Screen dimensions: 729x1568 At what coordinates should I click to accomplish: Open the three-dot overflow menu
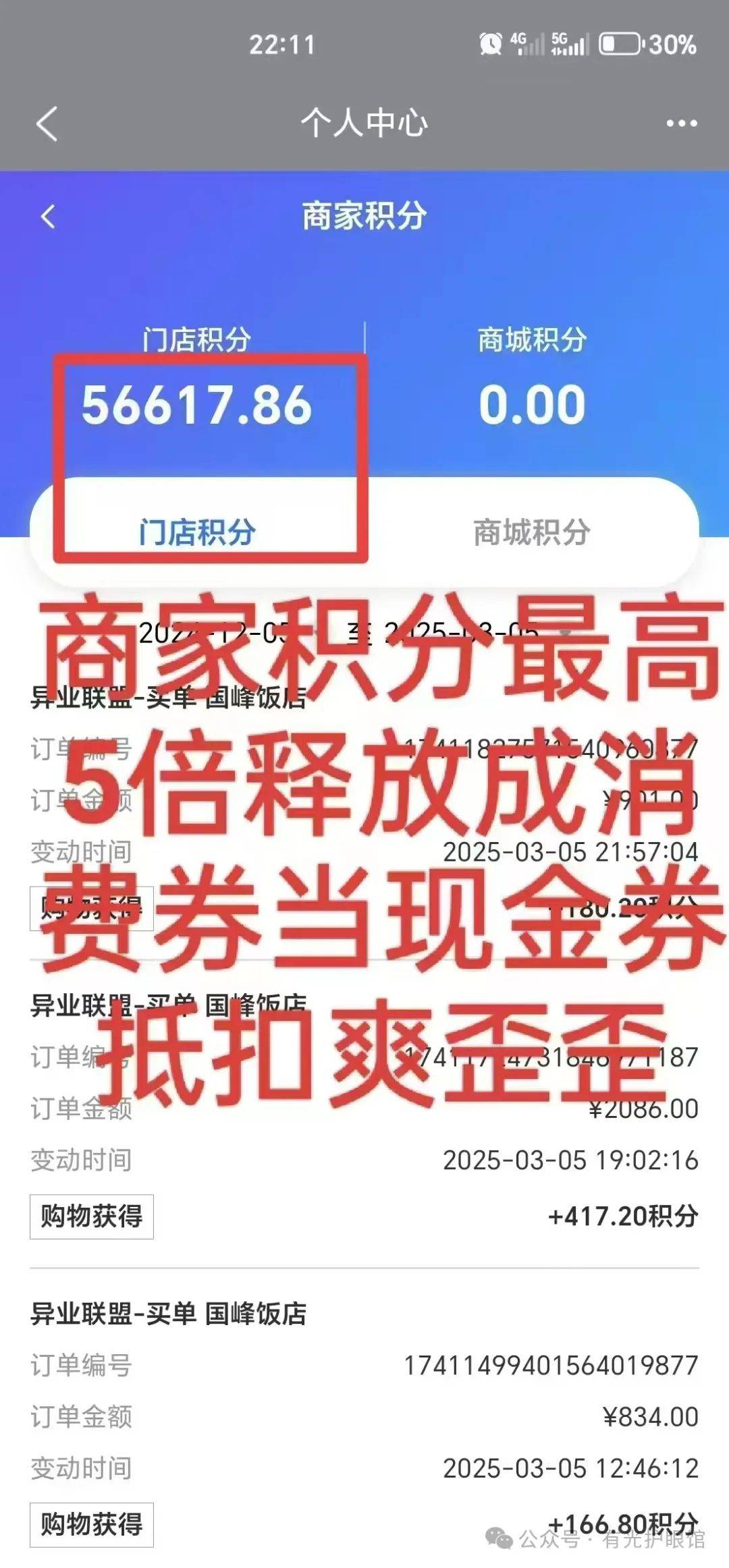[x=681, y=123]
